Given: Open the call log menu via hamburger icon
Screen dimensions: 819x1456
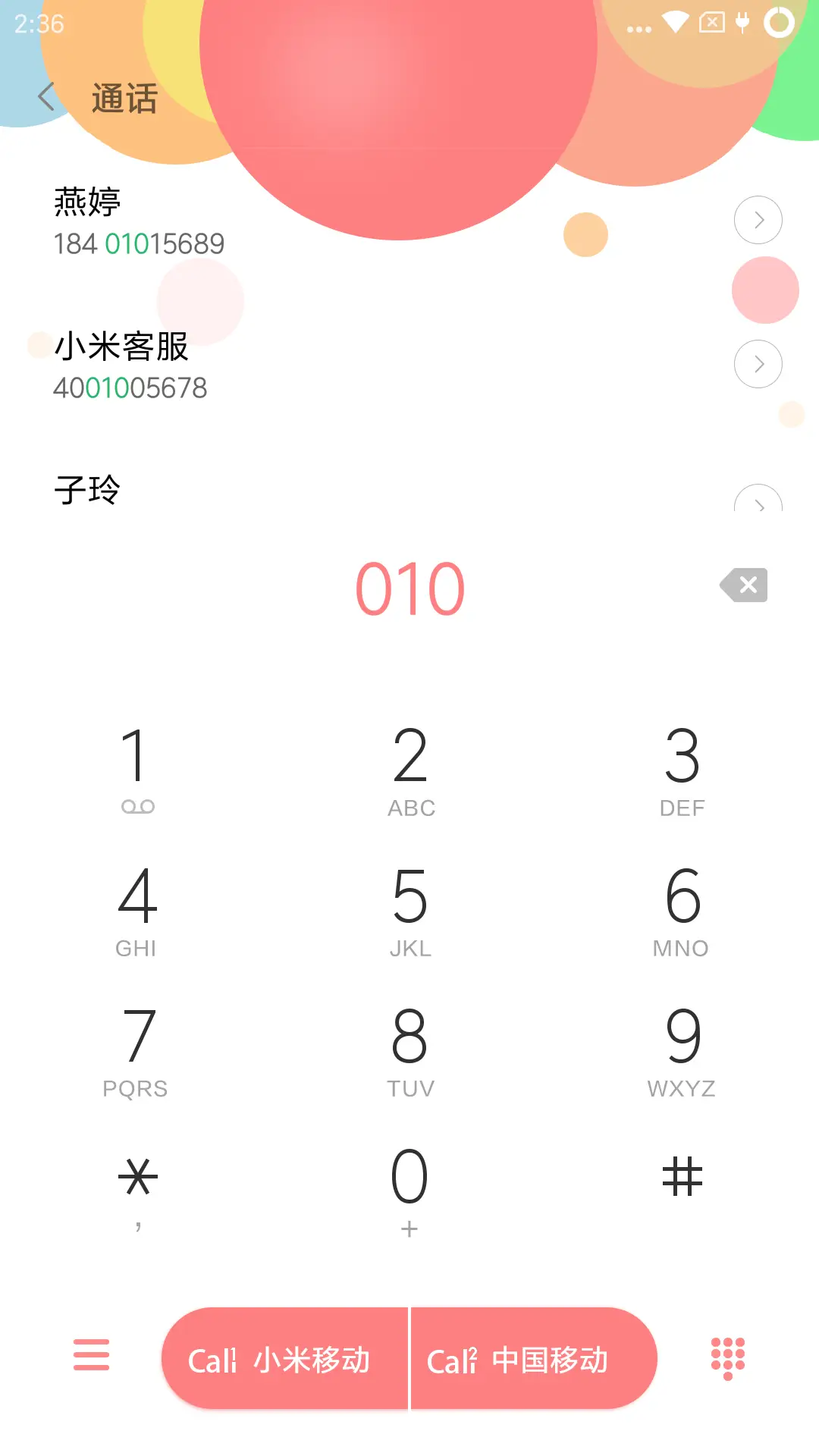Looking at the screenshot, I should click(x=91, y=1357).
